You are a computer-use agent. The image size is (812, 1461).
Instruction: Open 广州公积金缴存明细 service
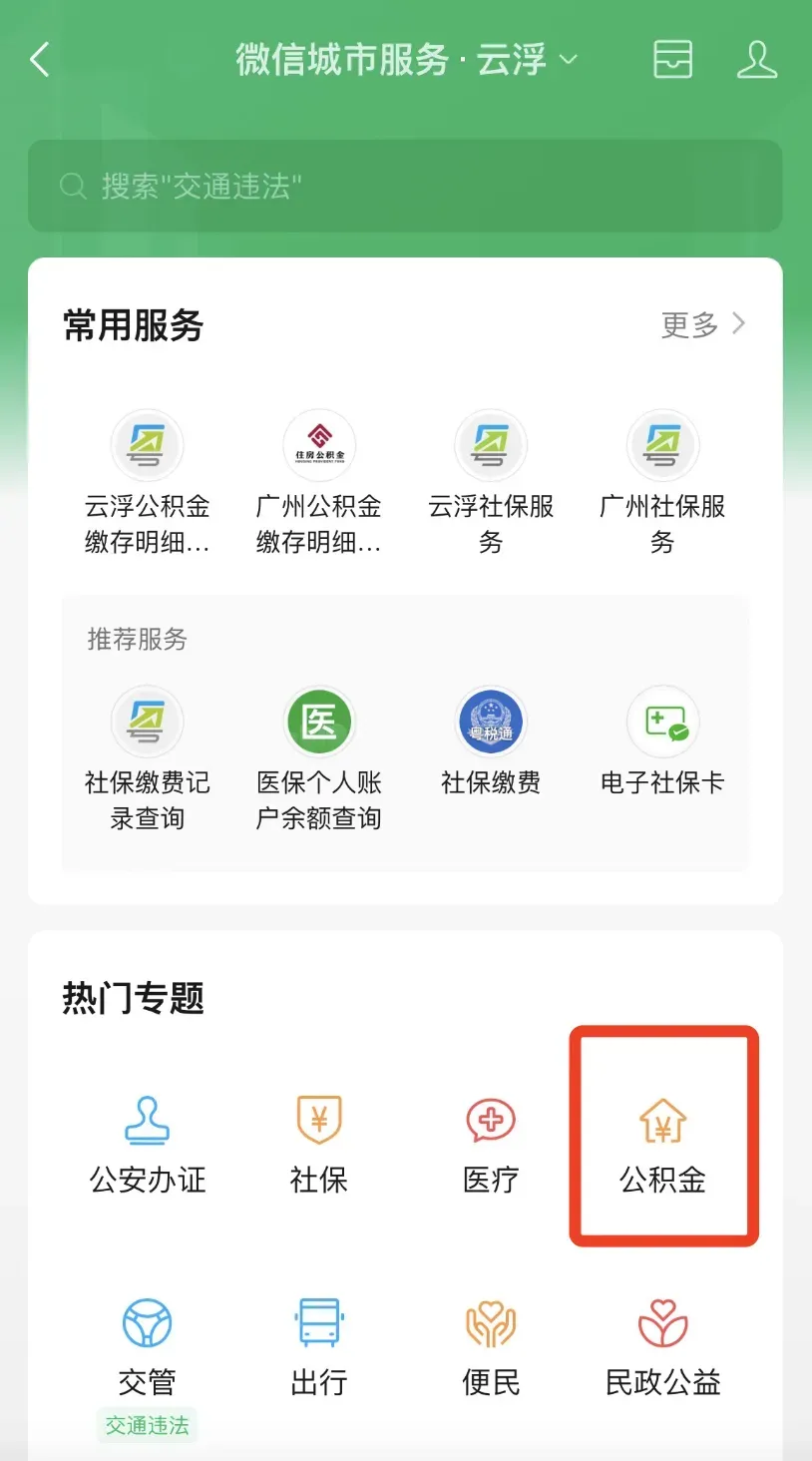coord(319,484)
